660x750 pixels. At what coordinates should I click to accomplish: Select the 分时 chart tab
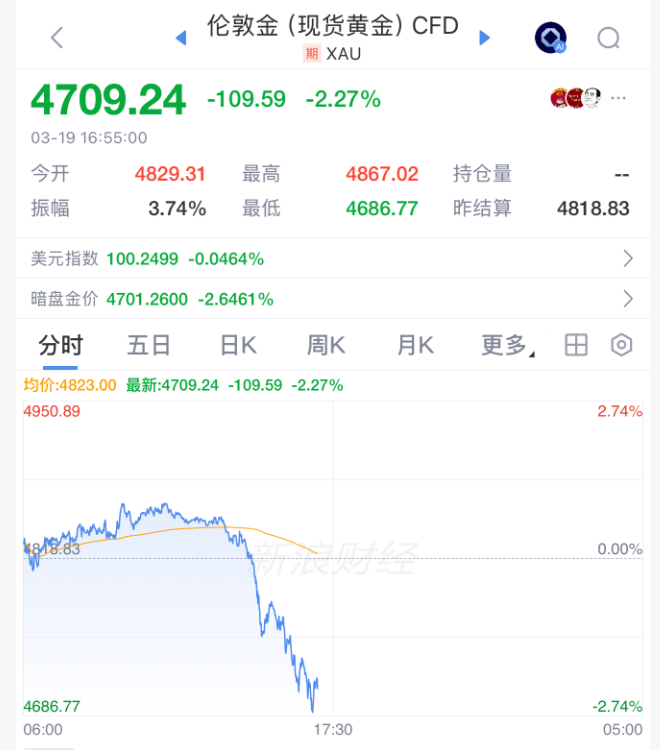[x=60, y=346]
